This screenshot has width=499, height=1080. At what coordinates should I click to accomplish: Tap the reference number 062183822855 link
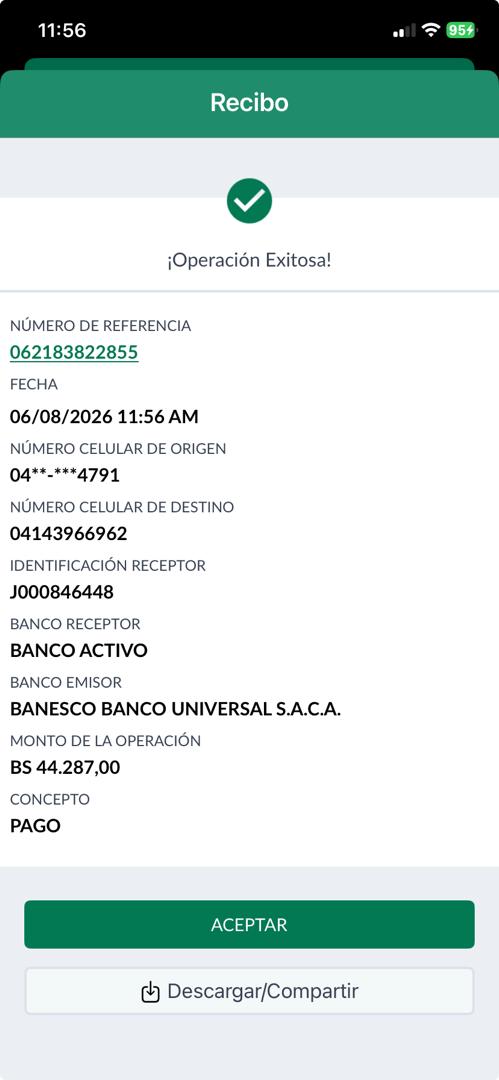pyautogui.click(x=74, y=353)
